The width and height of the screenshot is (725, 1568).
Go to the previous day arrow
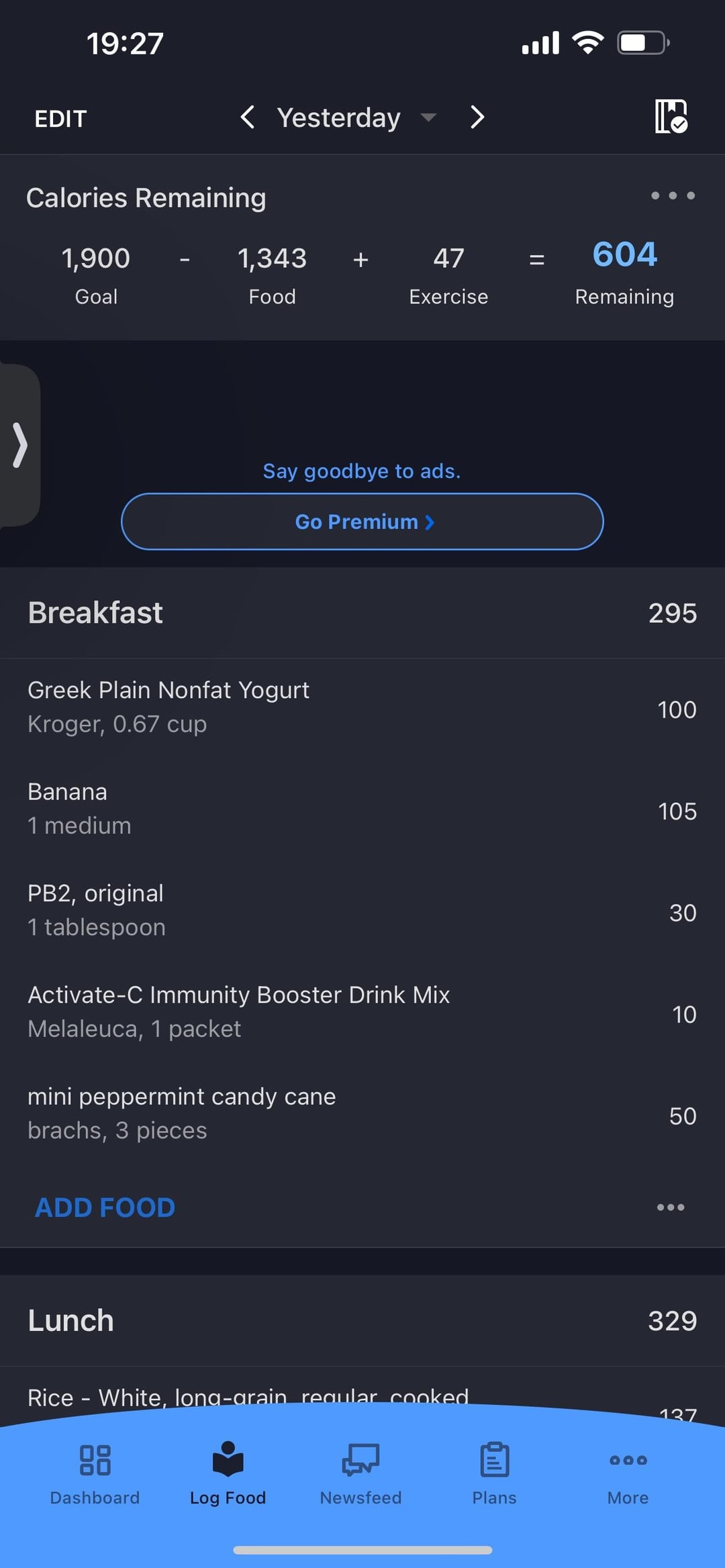247,117
